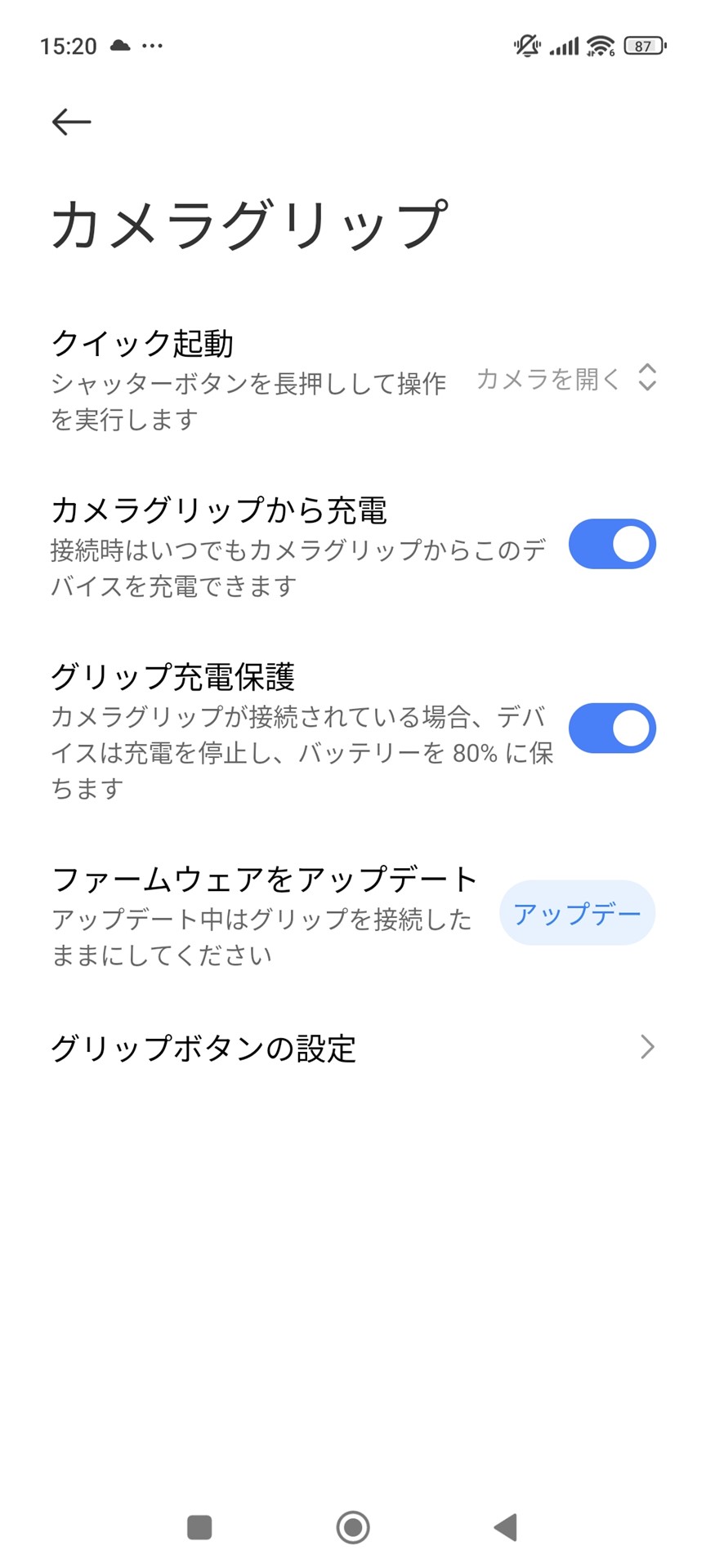Toggle charging from camera grip off
This screenshot has height=1568, width=706.
click(611, 543)
